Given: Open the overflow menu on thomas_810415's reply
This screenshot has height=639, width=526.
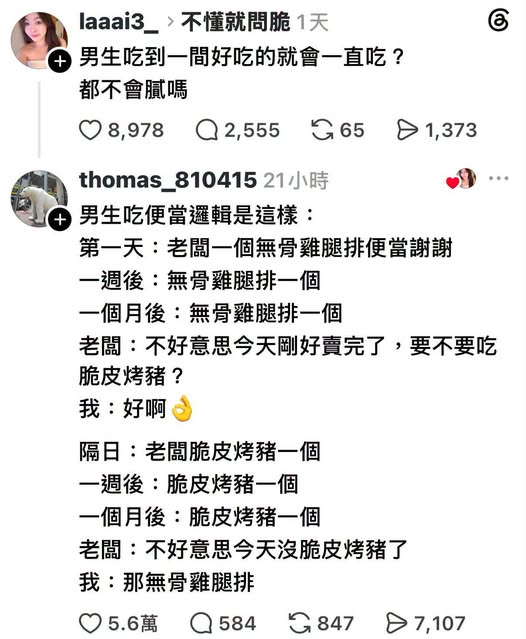Looking at the screenshot, I should click(x=498, y=178).
